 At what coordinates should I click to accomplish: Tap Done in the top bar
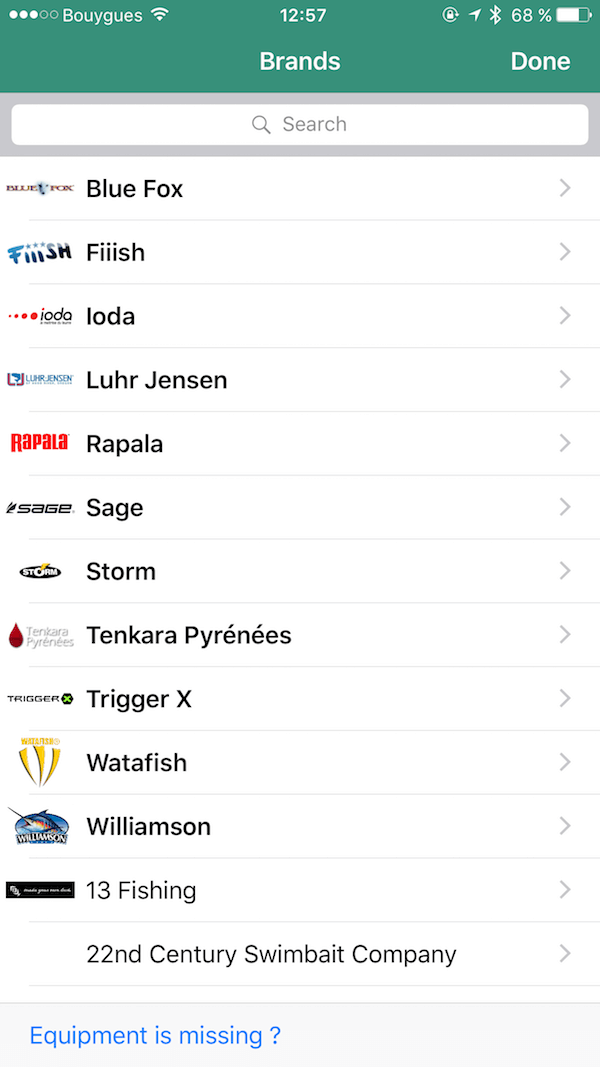539,61
